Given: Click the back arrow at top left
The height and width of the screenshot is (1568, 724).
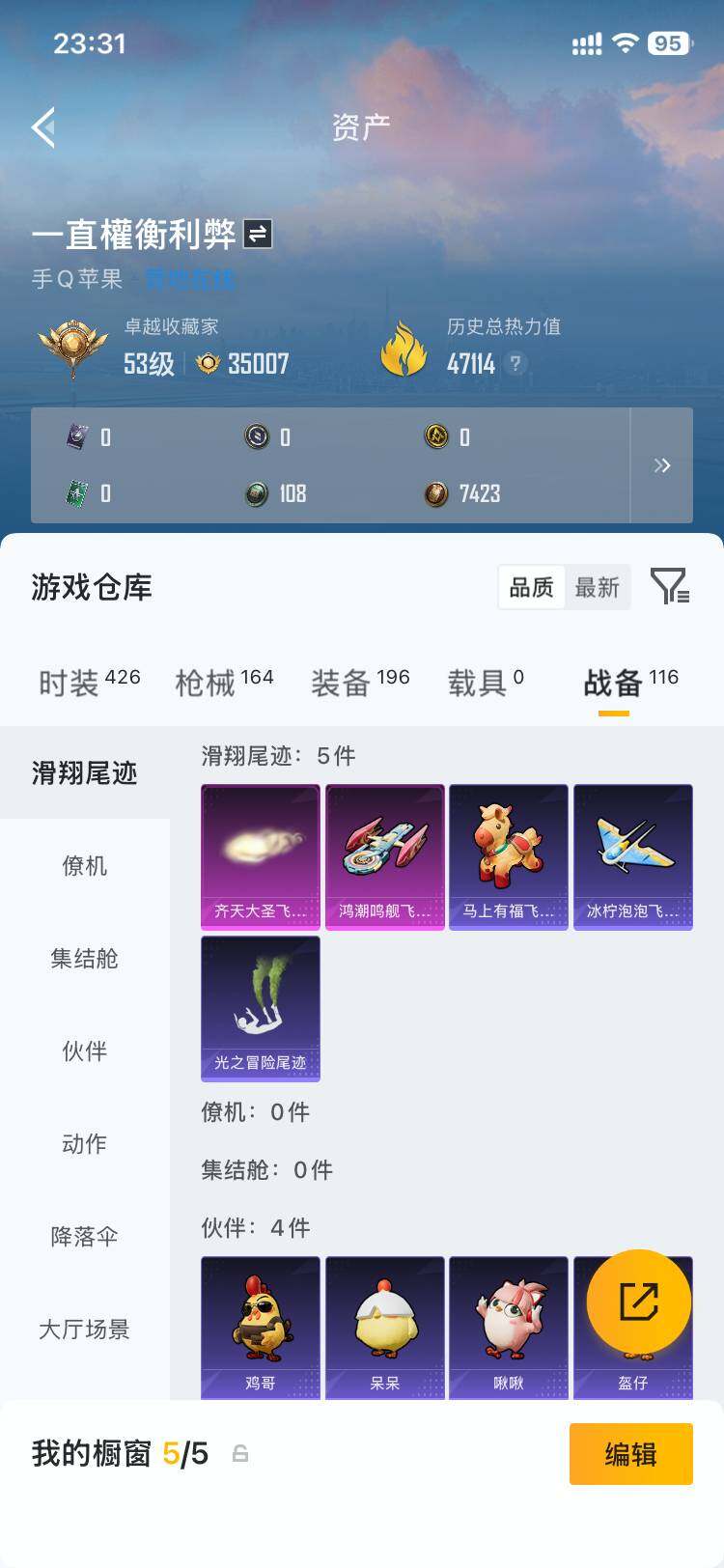Looking at the screenshot, I should pyautogui.click(x=42, y=126).
